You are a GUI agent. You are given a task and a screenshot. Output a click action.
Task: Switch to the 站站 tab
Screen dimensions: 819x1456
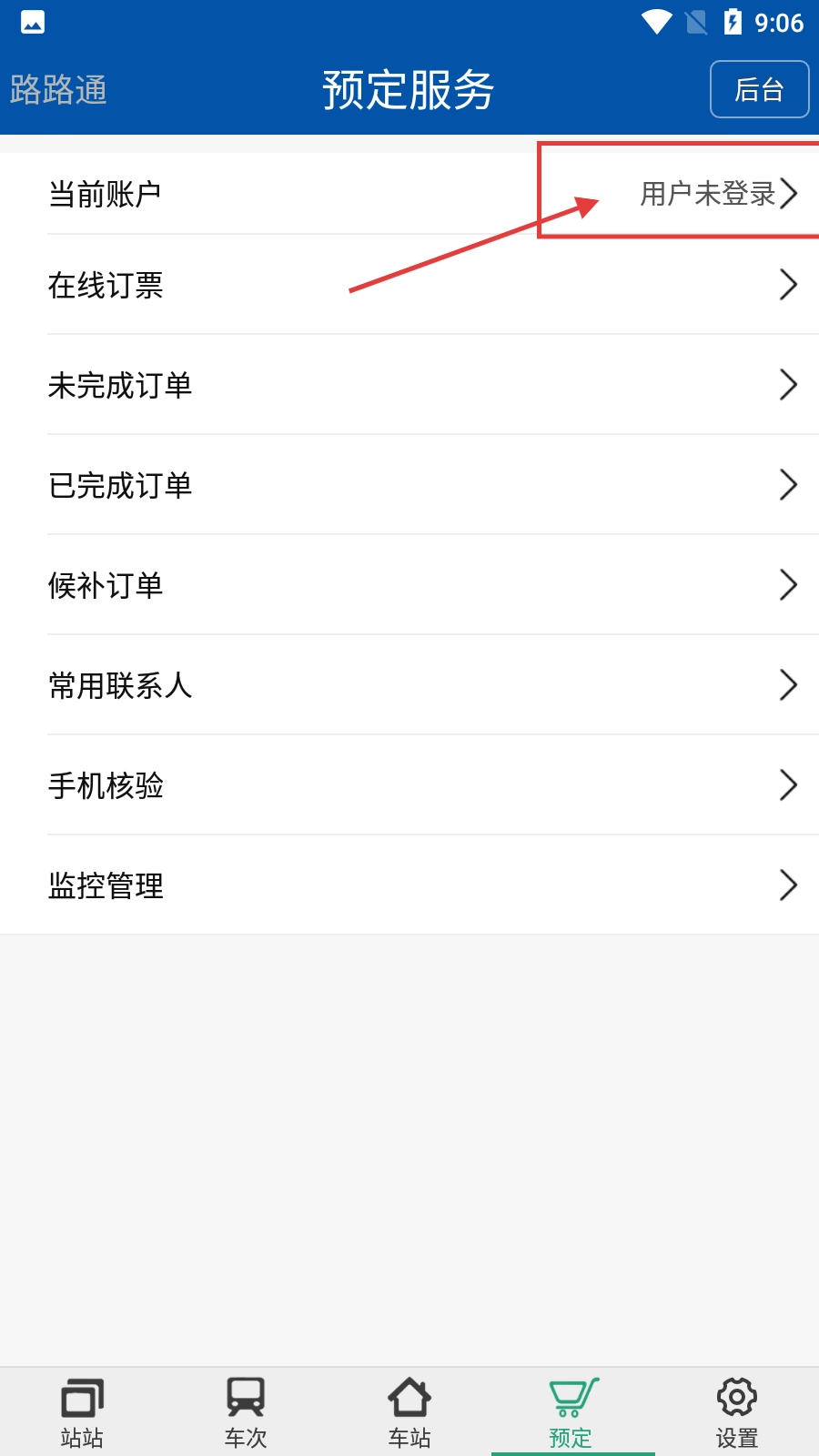click(x=82, y=1412)
